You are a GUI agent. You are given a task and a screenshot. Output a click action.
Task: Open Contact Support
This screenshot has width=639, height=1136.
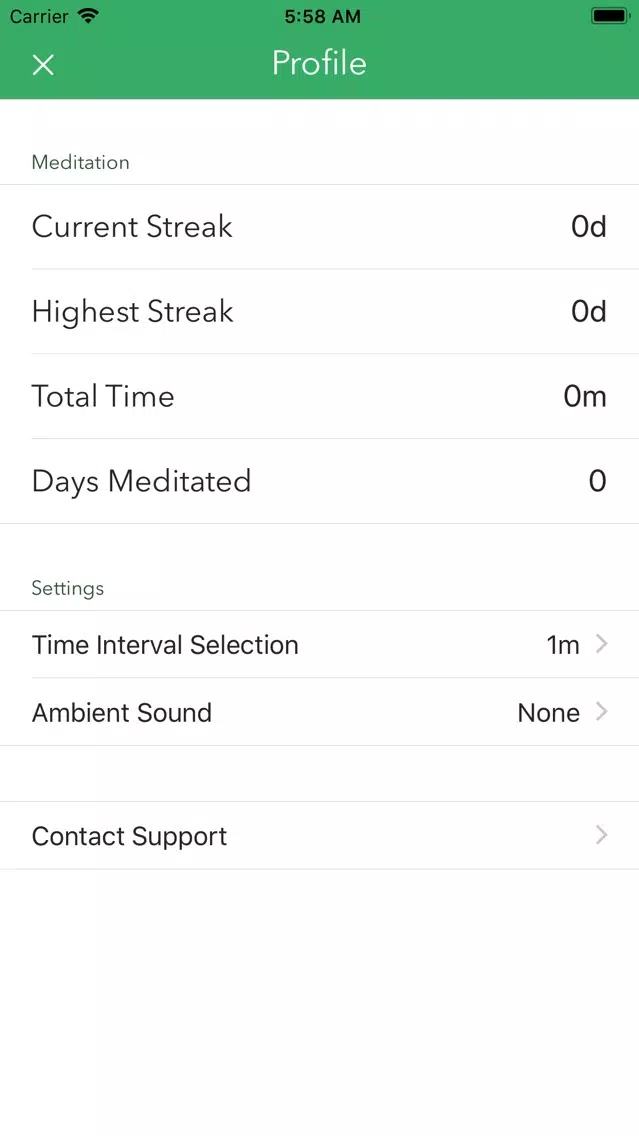[x=320, y=835]
